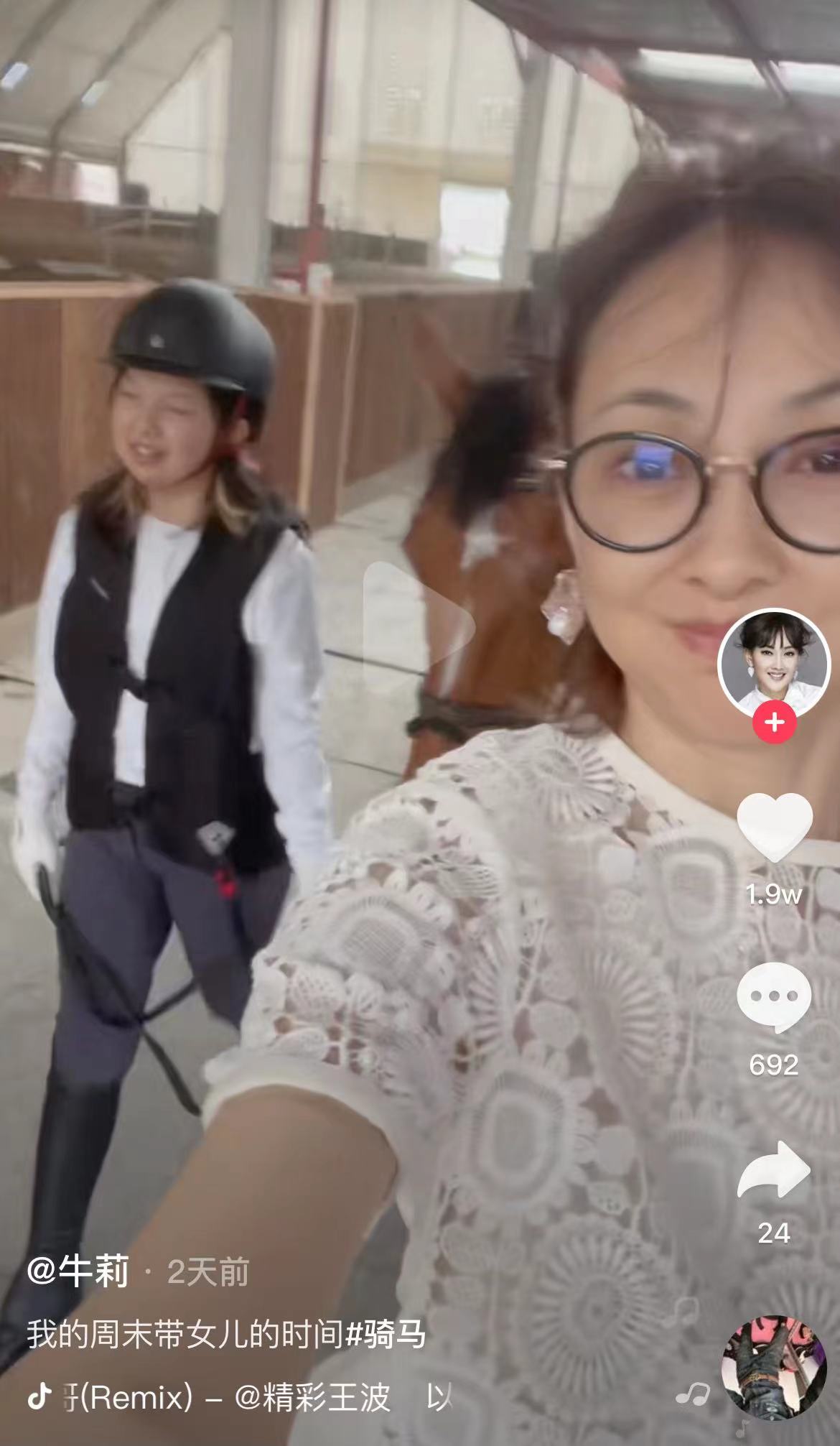840x1446 pixels.
Task: Open the #骑马 hashtag
Action: click(386, 1335)
